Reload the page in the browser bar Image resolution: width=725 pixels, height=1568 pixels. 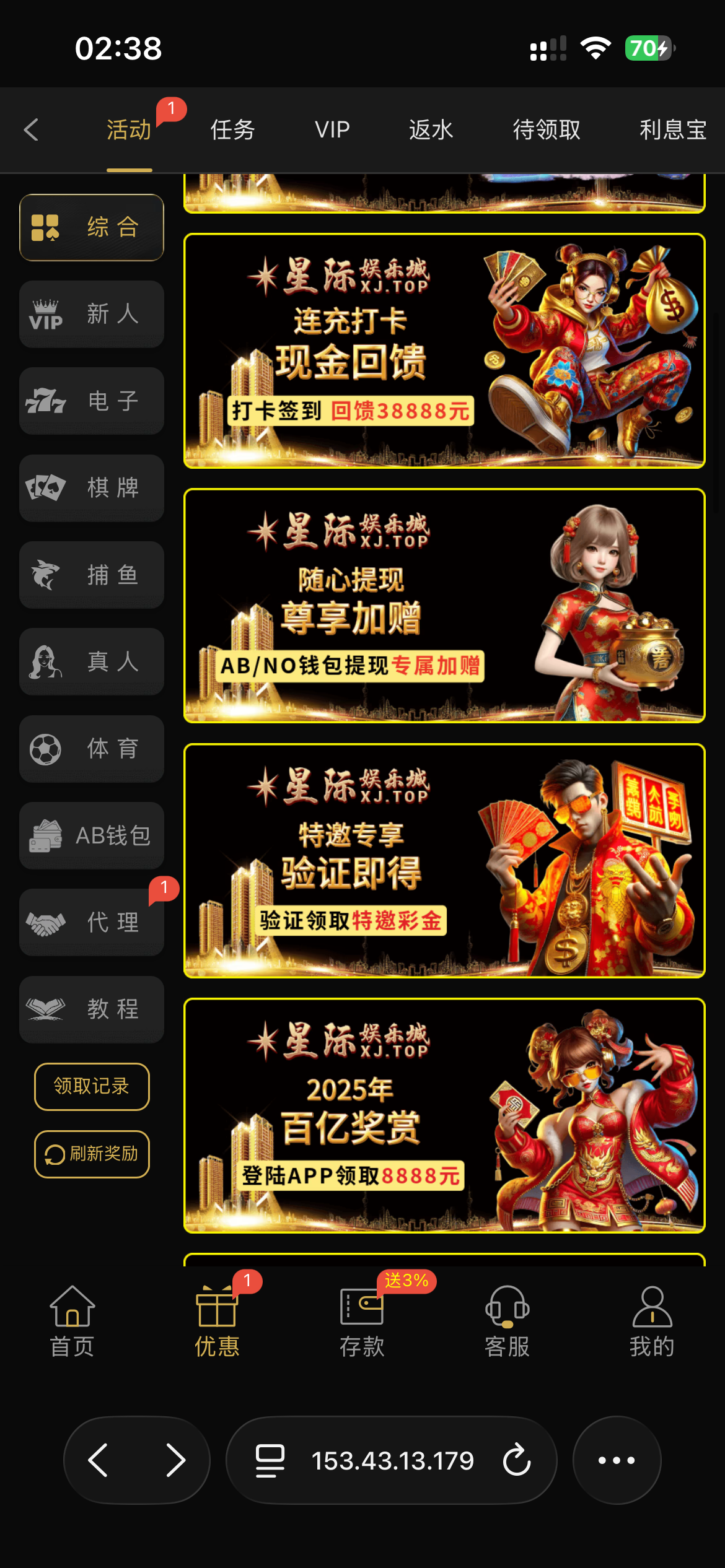click(517, 1460)
